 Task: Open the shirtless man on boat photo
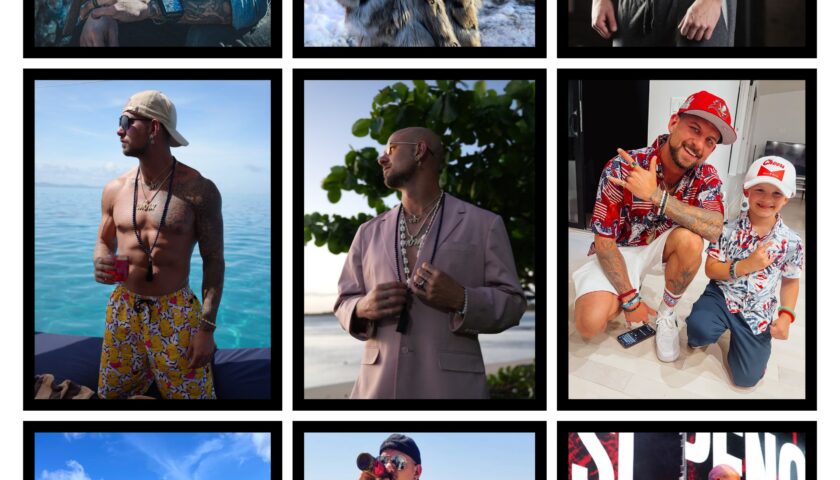[x=152, y=240]
